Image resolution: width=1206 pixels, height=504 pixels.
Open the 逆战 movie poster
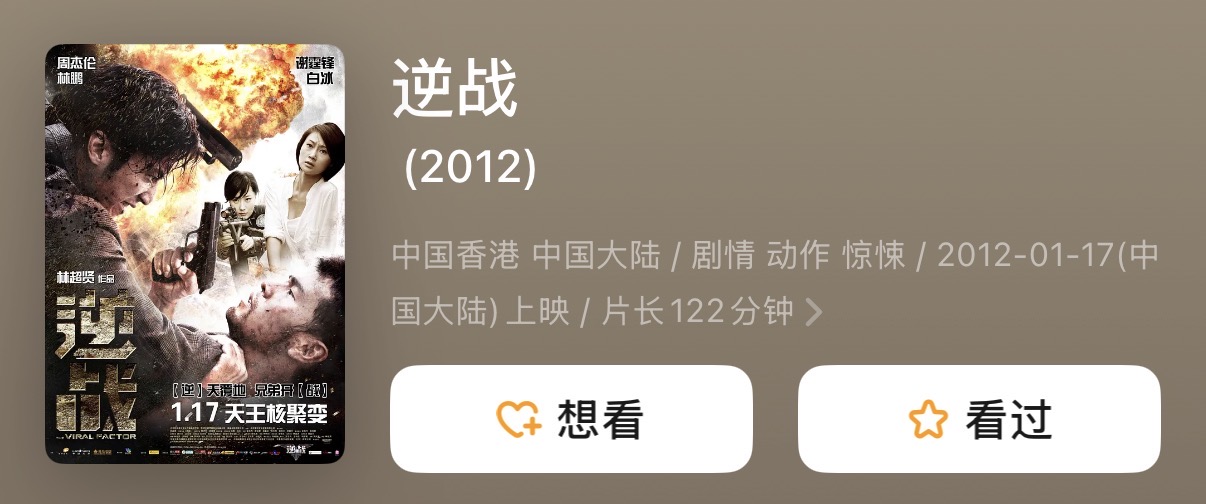[195, 254]
